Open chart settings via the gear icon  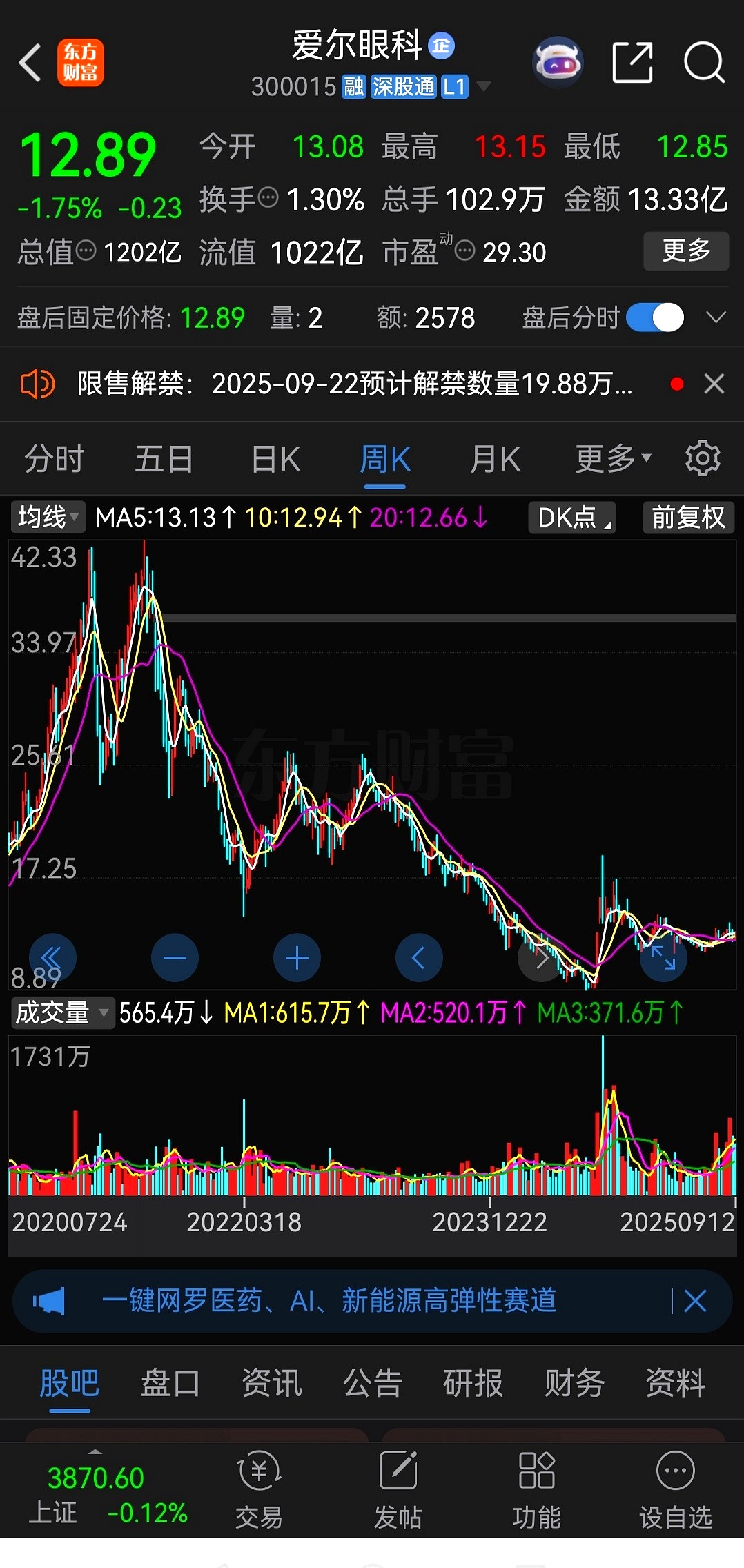tap(703, 458)
